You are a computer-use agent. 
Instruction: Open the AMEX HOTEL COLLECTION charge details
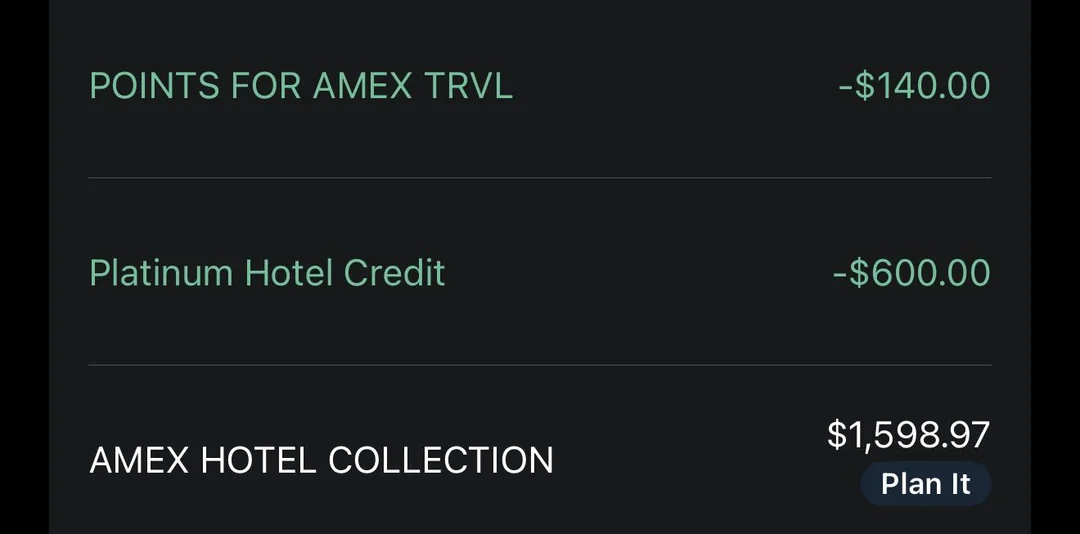[x=321, y=460]
